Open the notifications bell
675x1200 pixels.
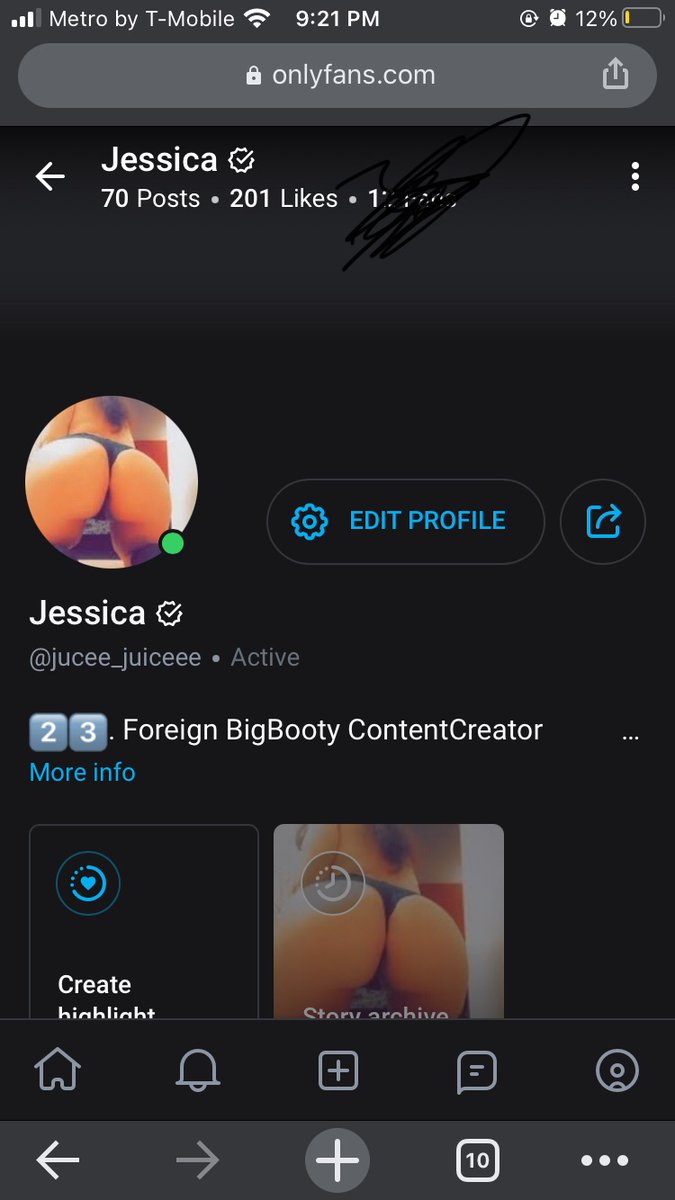197,1071
